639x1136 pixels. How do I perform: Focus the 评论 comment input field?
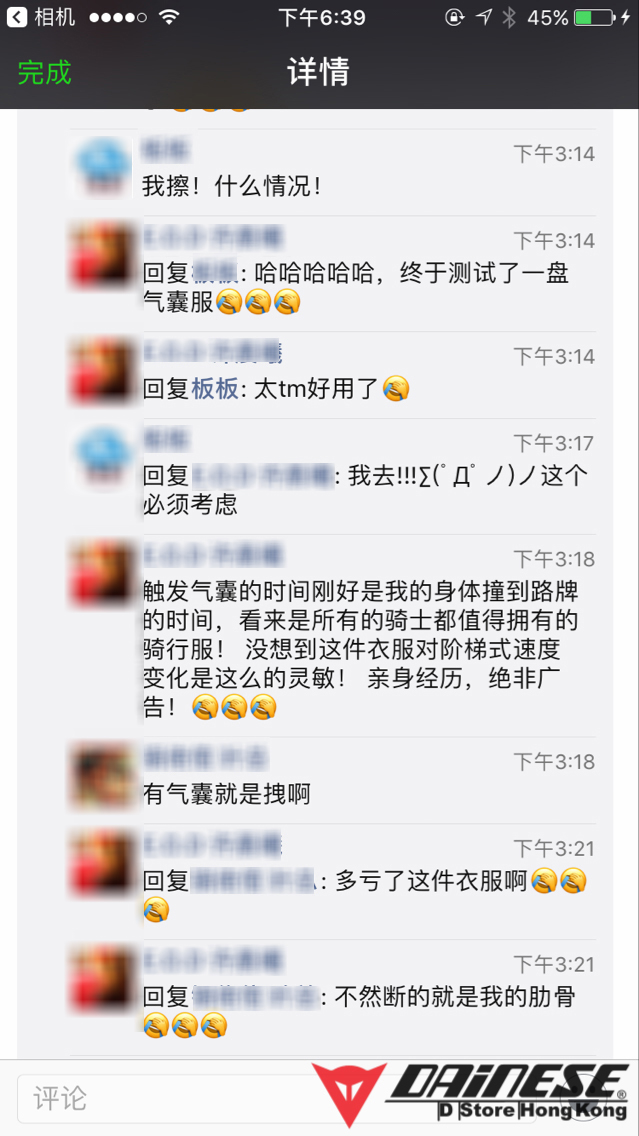[160, 1097]
